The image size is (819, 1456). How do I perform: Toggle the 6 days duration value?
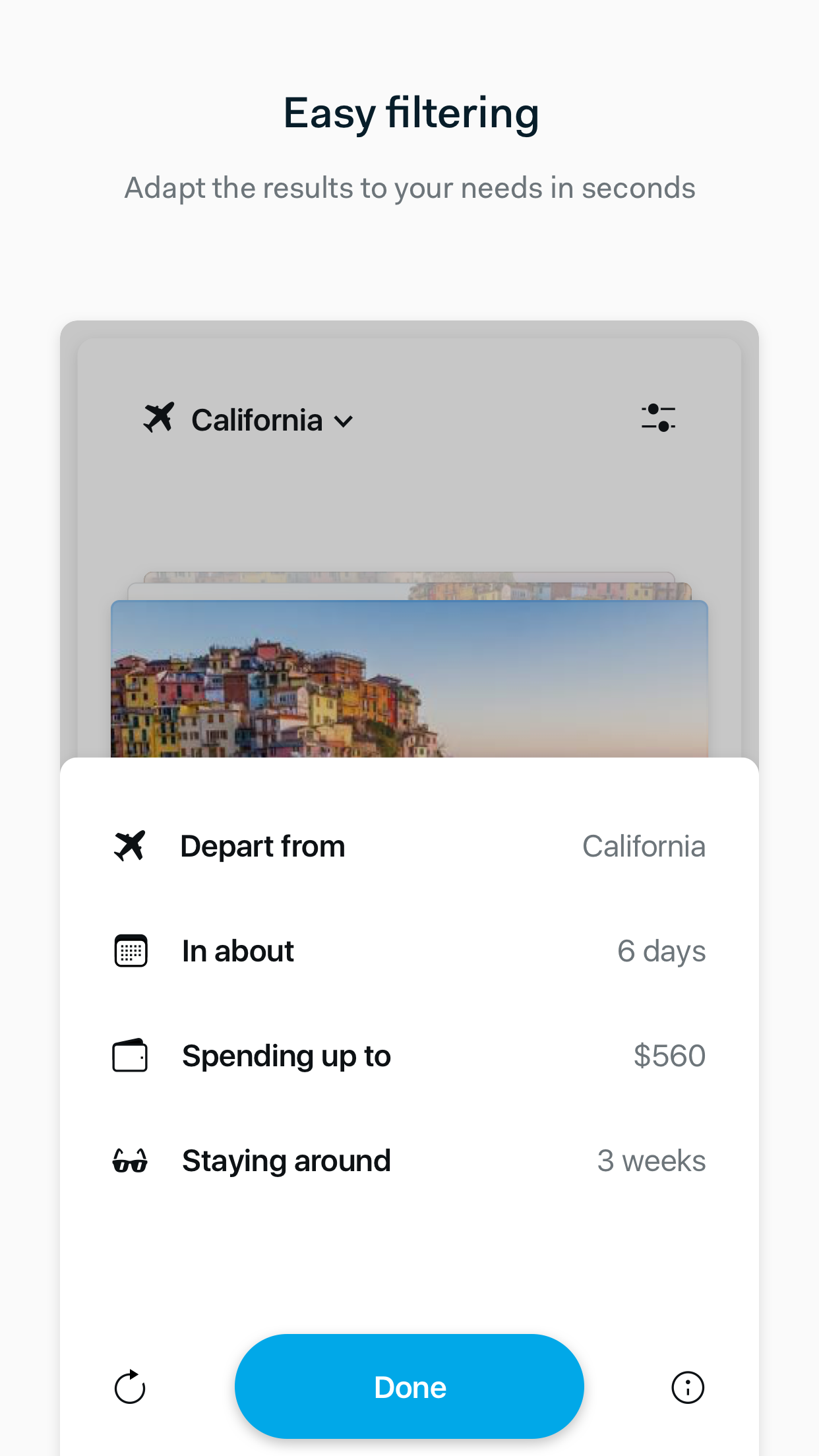click(x=661, y=950)
